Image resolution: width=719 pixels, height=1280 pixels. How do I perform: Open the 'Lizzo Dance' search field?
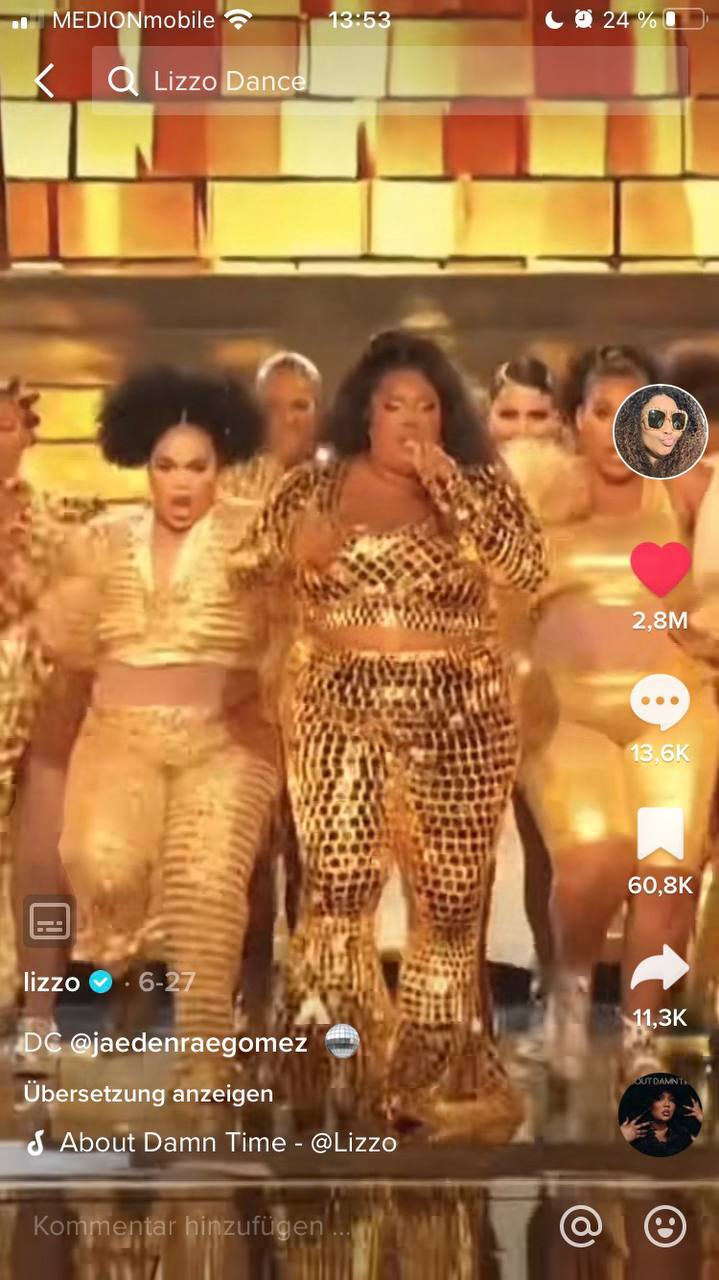click(390, 81)
